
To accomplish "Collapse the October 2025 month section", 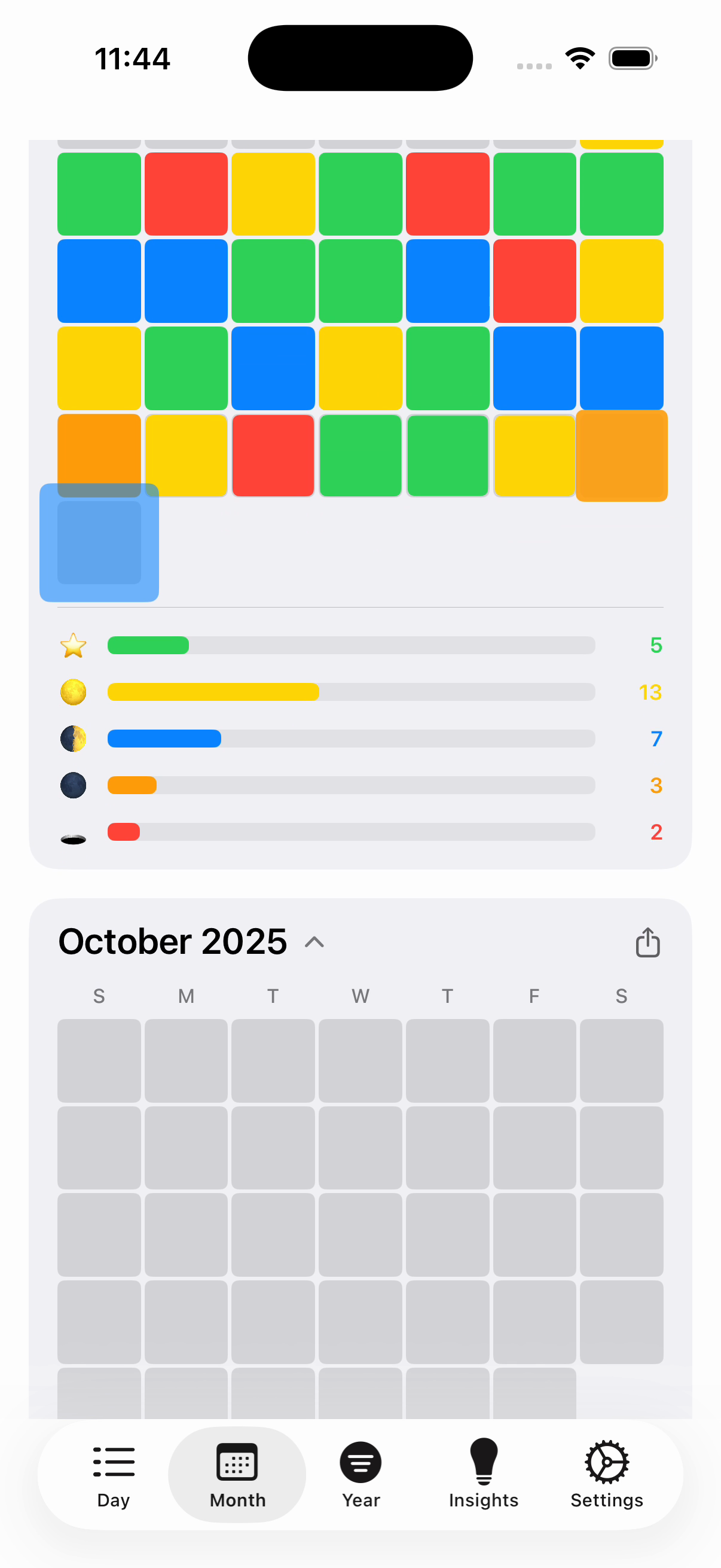I will 314,942.
